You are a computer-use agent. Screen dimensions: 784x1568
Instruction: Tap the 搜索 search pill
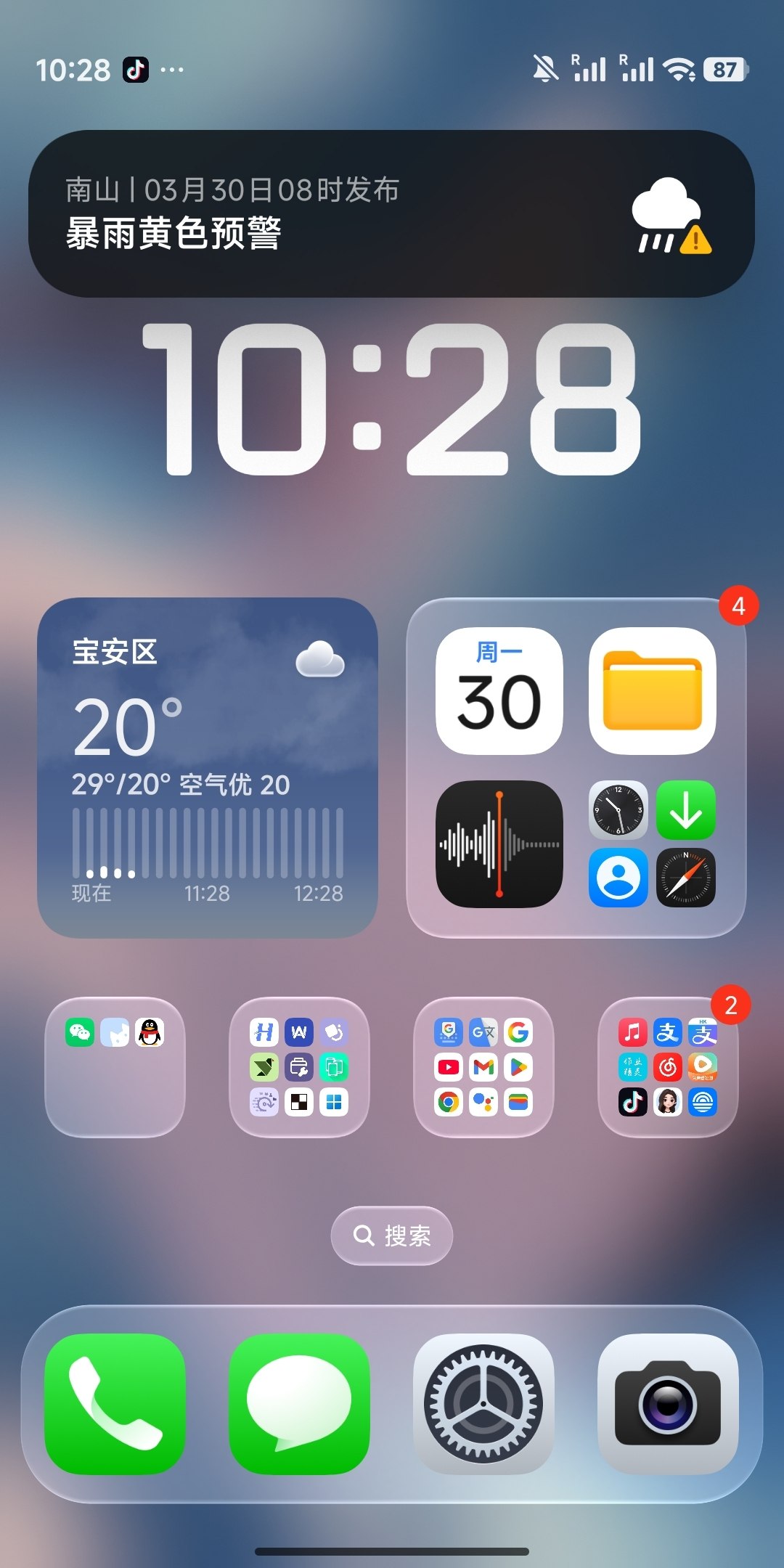(392, 1236)
